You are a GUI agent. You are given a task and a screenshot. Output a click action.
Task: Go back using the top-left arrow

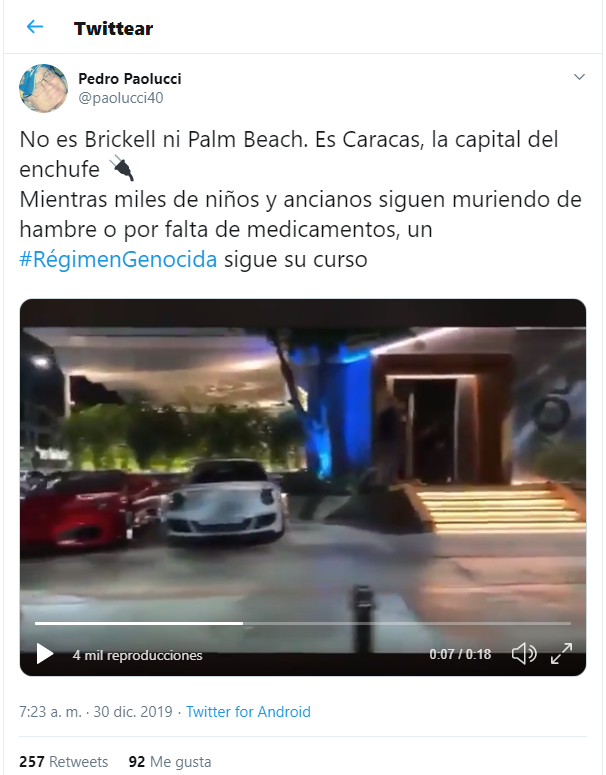click(x=35, y=27)
